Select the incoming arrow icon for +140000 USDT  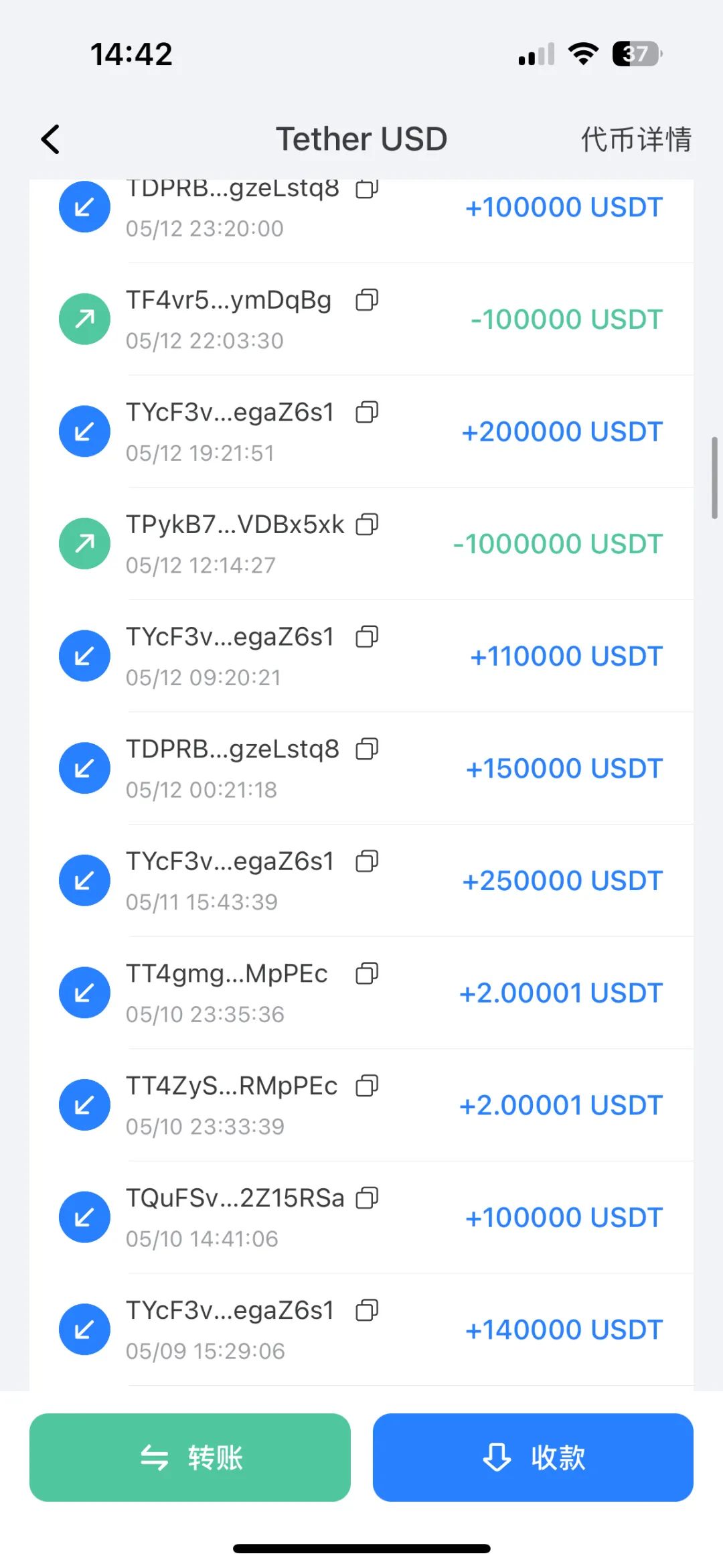coord(84,1330)
